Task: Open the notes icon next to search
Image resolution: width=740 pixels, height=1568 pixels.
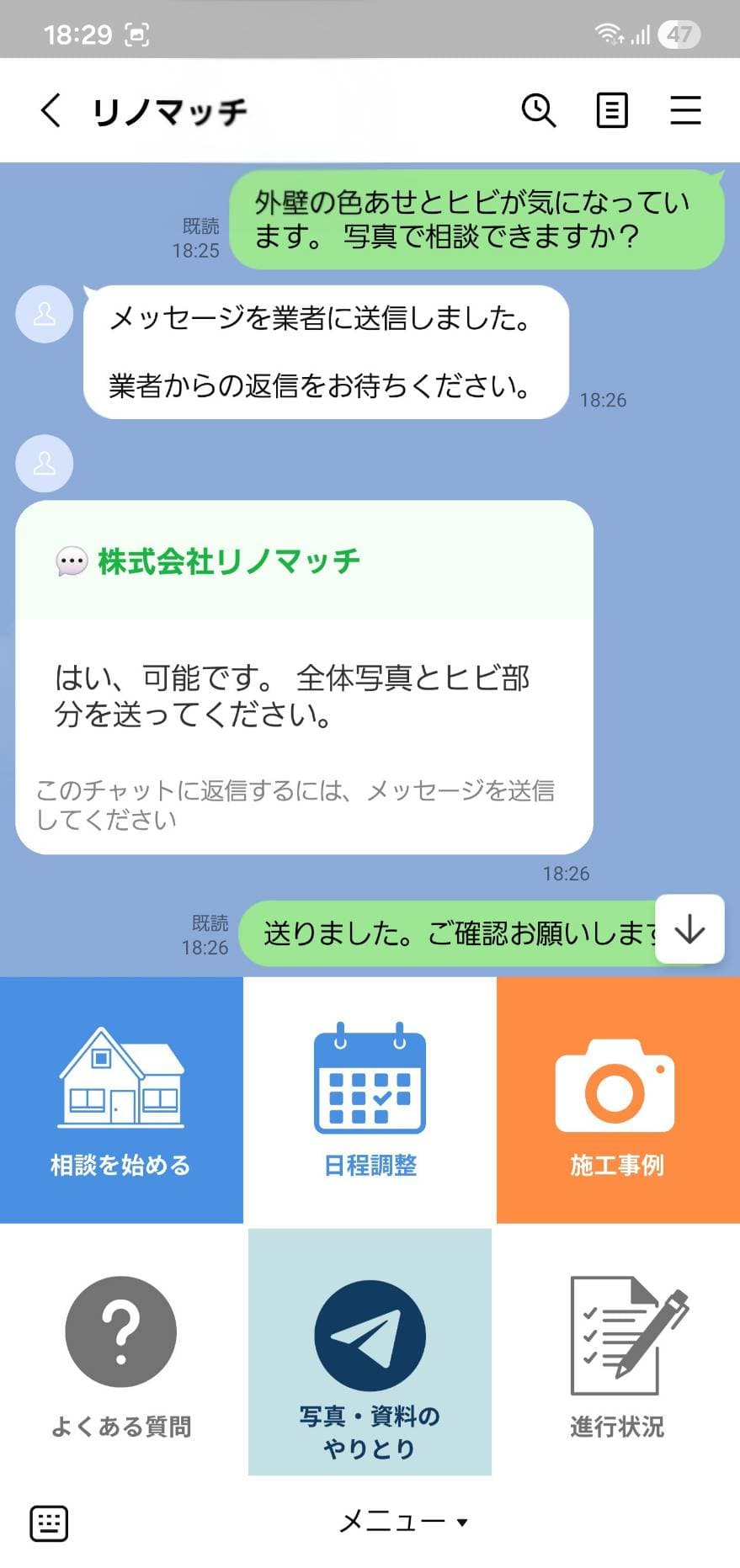Action: click(x=612, y=109)
